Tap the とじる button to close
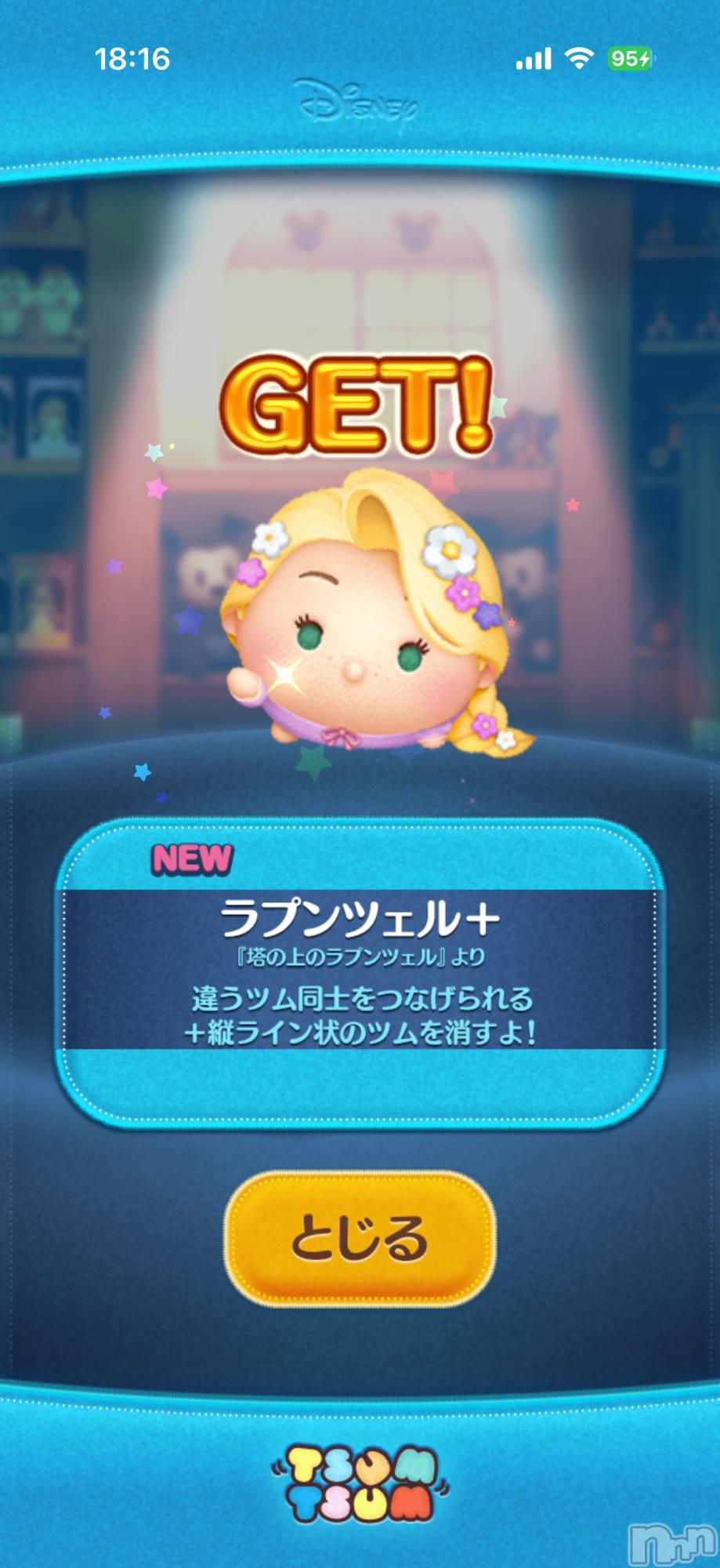The image size is (720, 1568). [x=360, y=1238]
